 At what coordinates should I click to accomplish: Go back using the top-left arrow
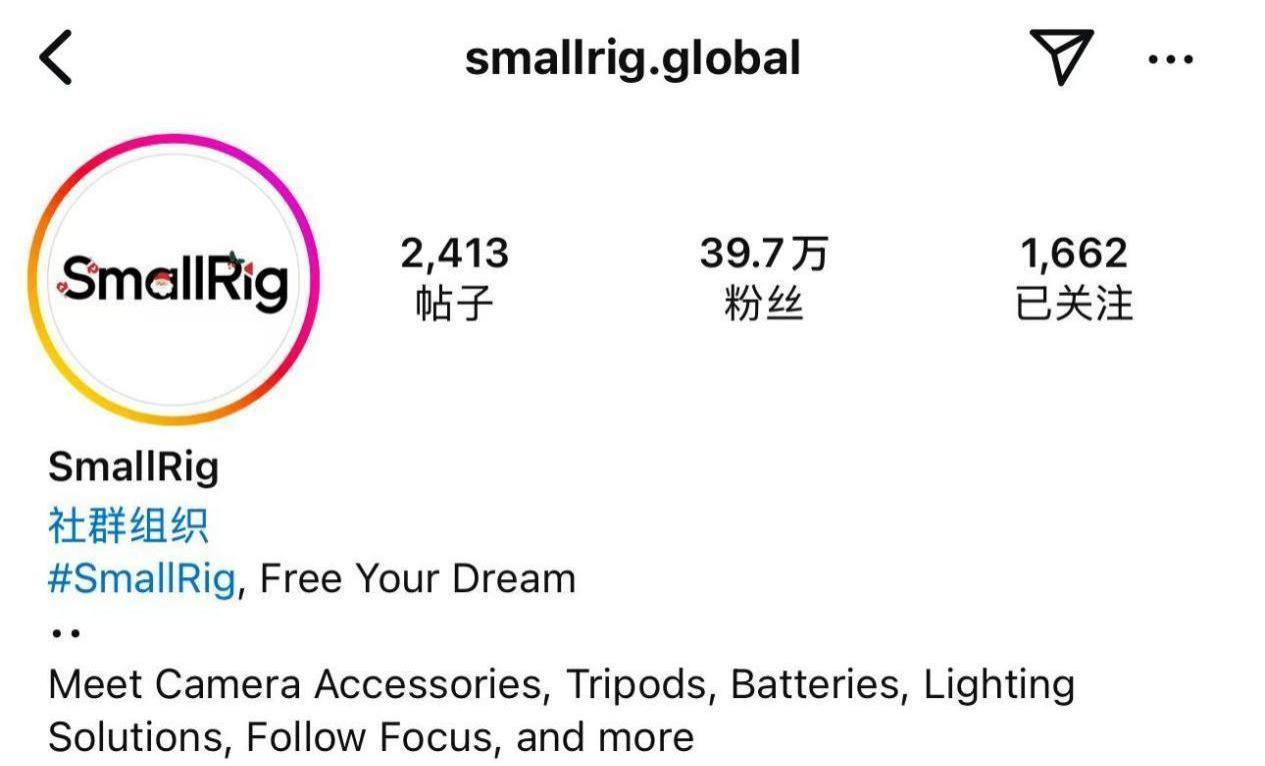pos(56,59)
